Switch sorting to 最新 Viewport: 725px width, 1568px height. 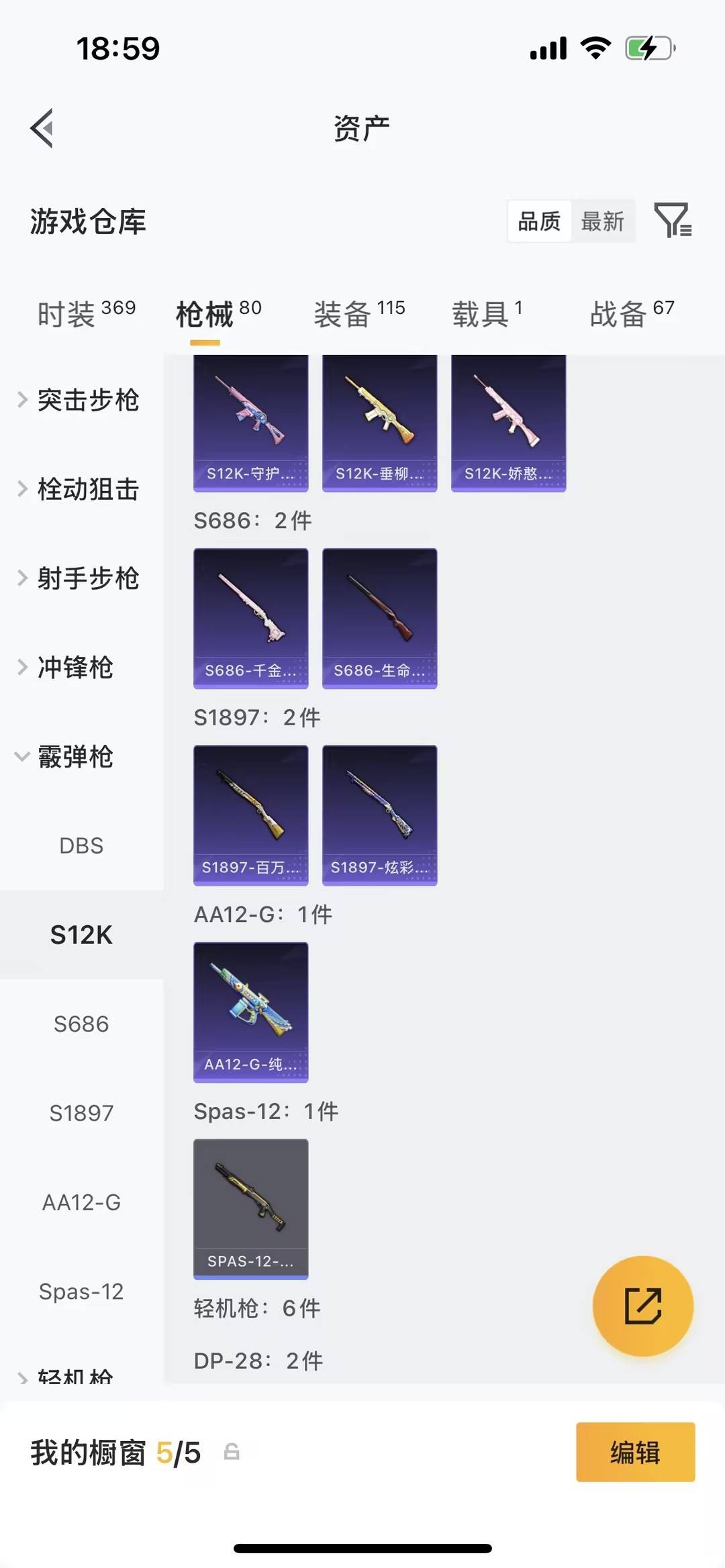pyautogui.click(x=603, y=221)
